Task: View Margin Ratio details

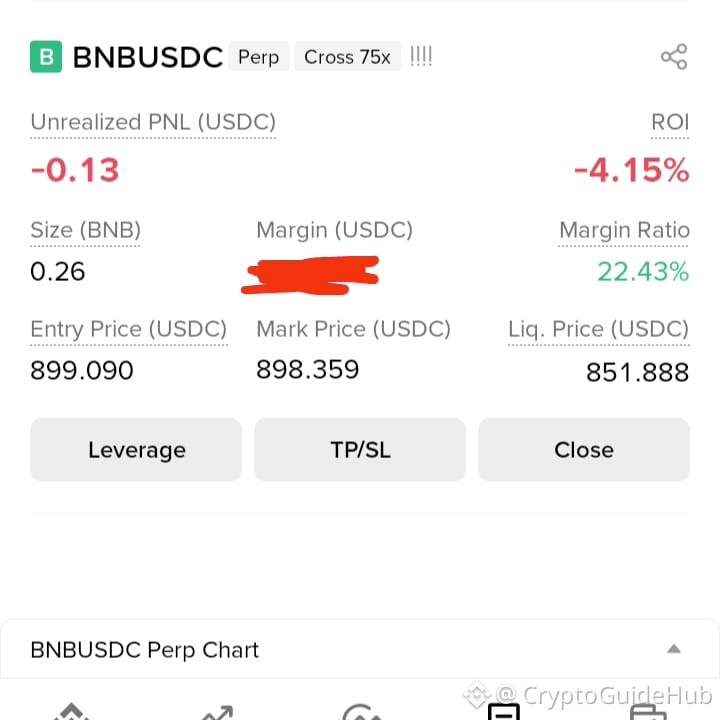Action: (624, 231)
